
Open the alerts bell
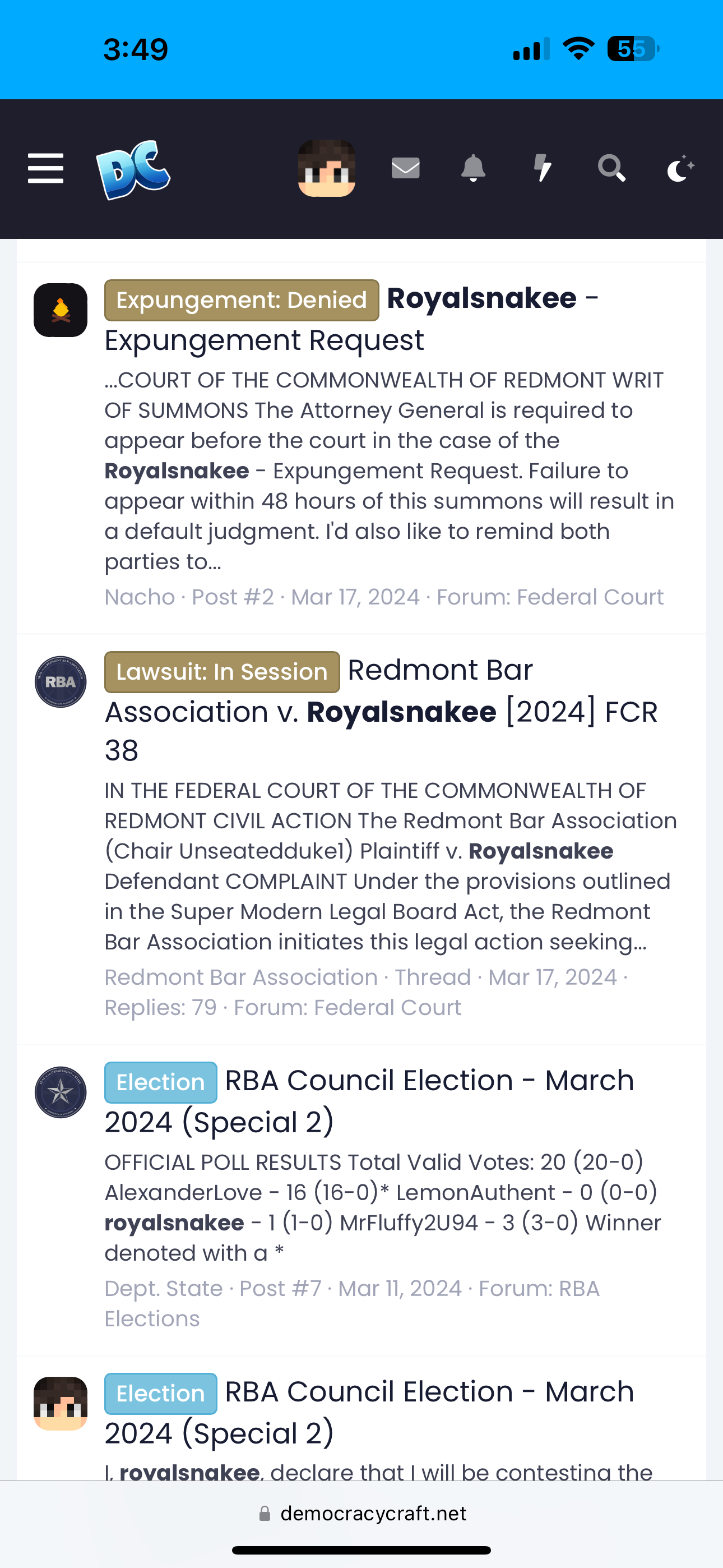473,168
